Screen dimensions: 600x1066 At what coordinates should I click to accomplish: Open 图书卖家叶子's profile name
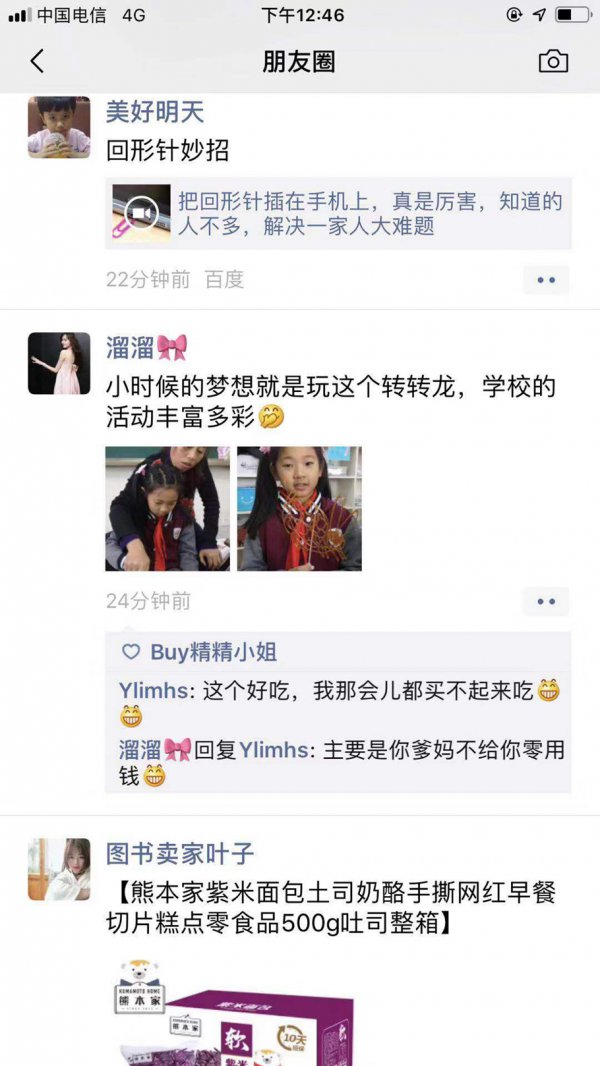(x=180, y=853)
